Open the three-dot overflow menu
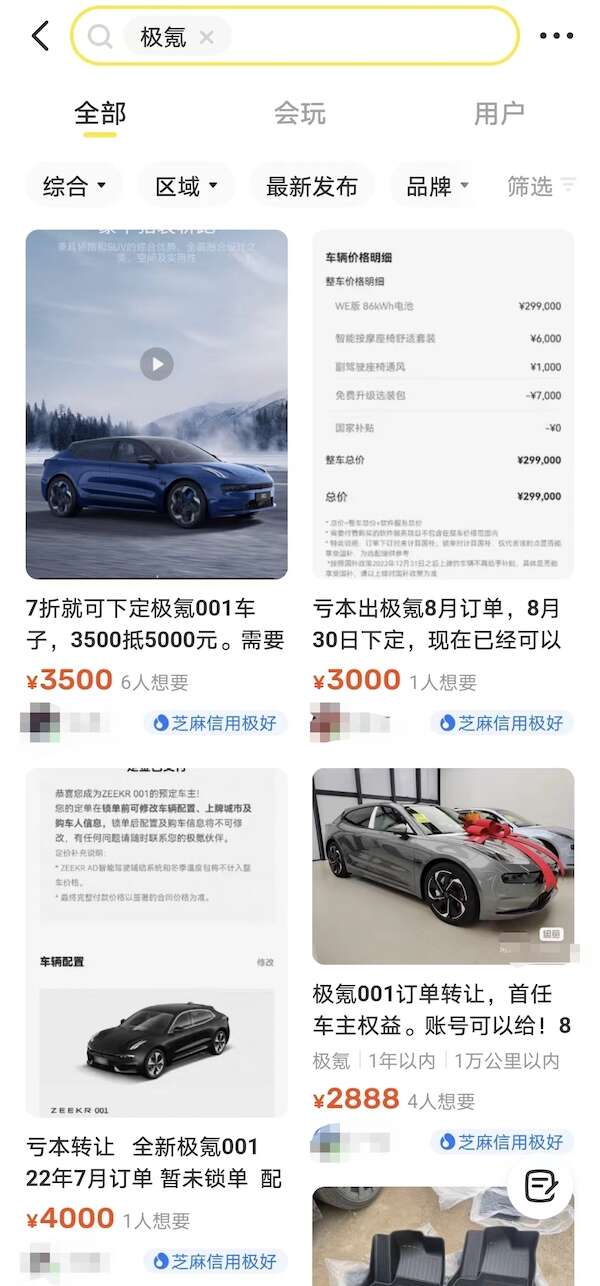Screen dimensions: 600x1286 556,37
